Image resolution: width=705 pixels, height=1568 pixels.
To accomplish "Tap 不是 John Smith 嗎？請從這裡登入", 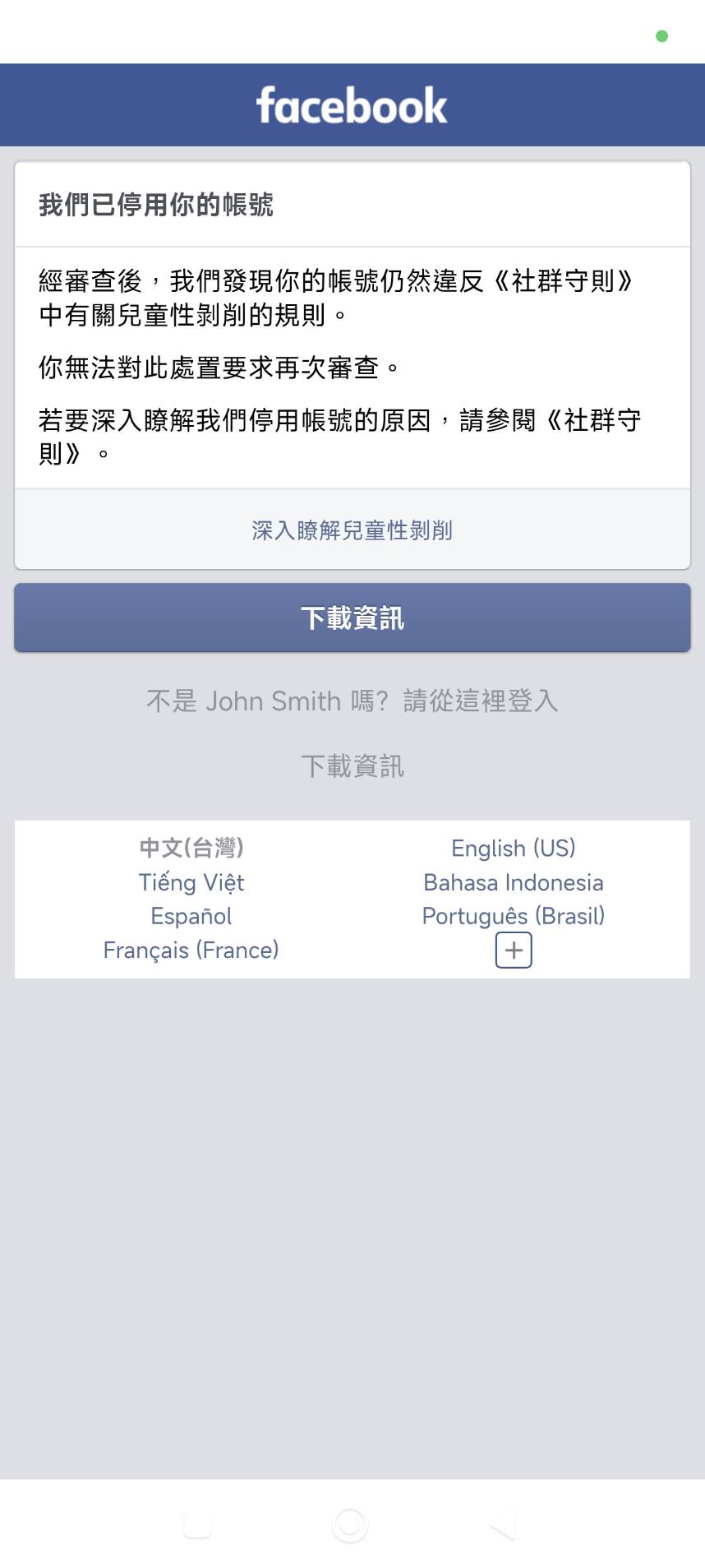I will click(352, 701).
